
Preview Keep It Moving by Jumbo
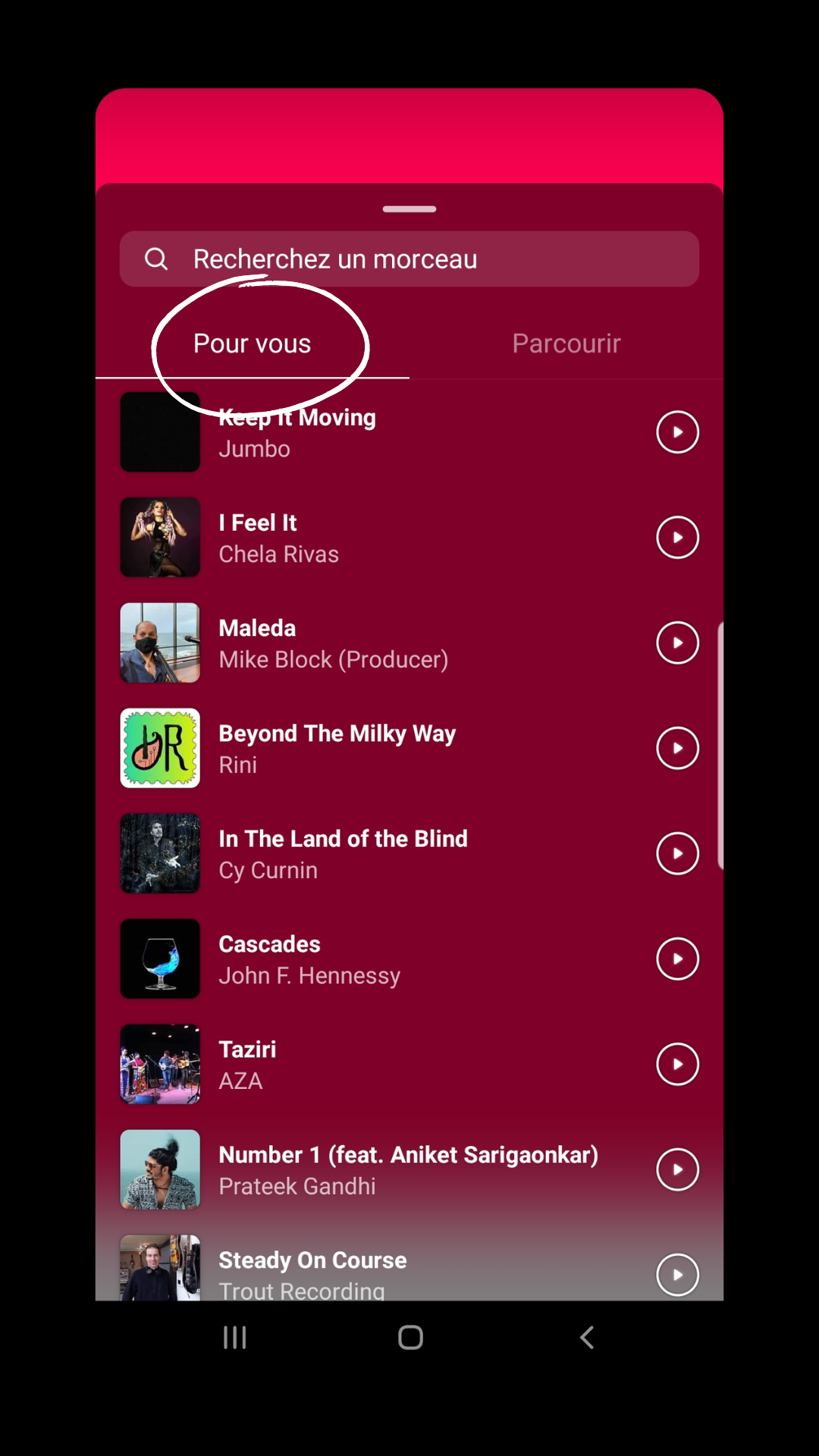point(676,432)
